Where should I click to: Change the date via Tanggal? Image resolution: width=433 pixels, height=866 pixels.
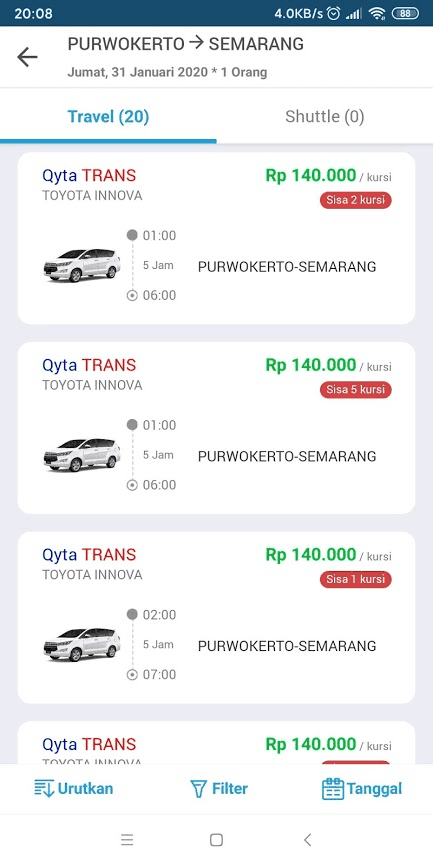[x=362, y=788]
